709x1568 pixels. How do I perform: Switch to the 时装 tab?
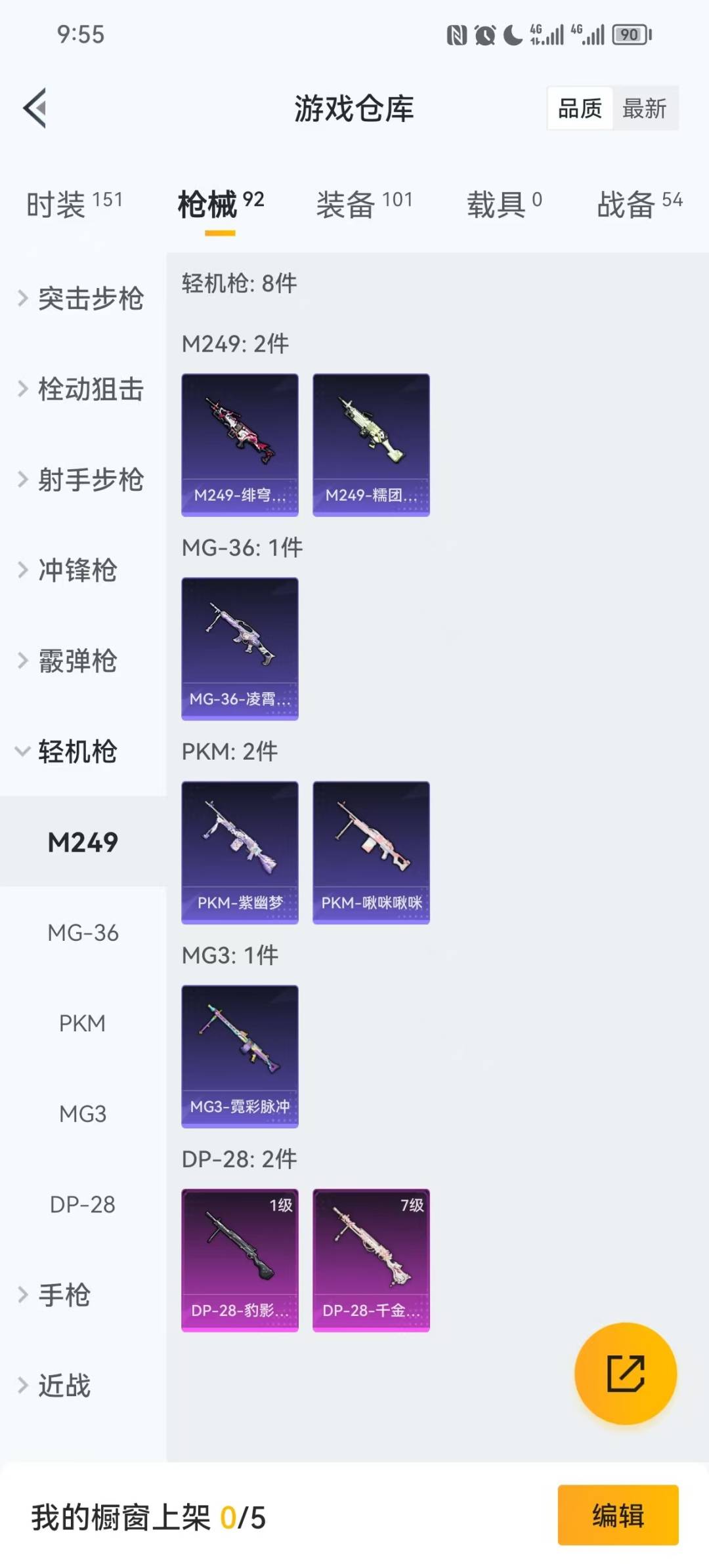click(74, 203)
